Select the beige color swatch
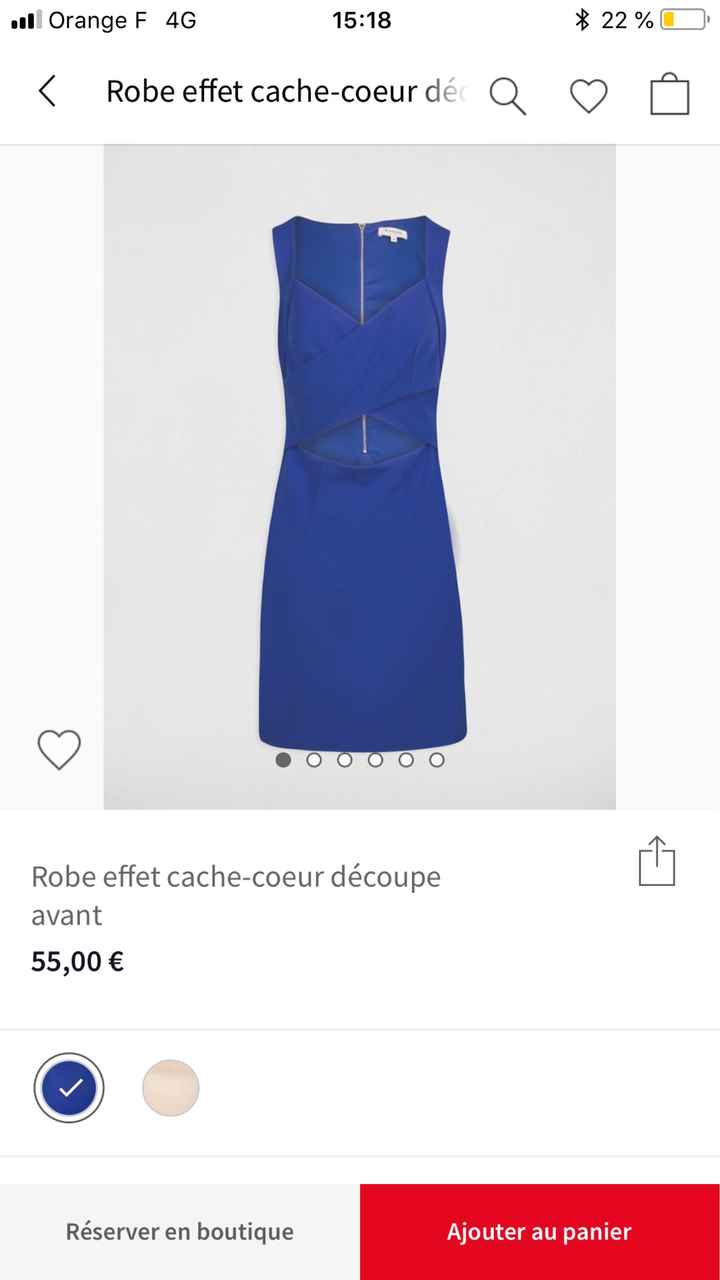The image size is (720, 1280). coord(170,1088)
